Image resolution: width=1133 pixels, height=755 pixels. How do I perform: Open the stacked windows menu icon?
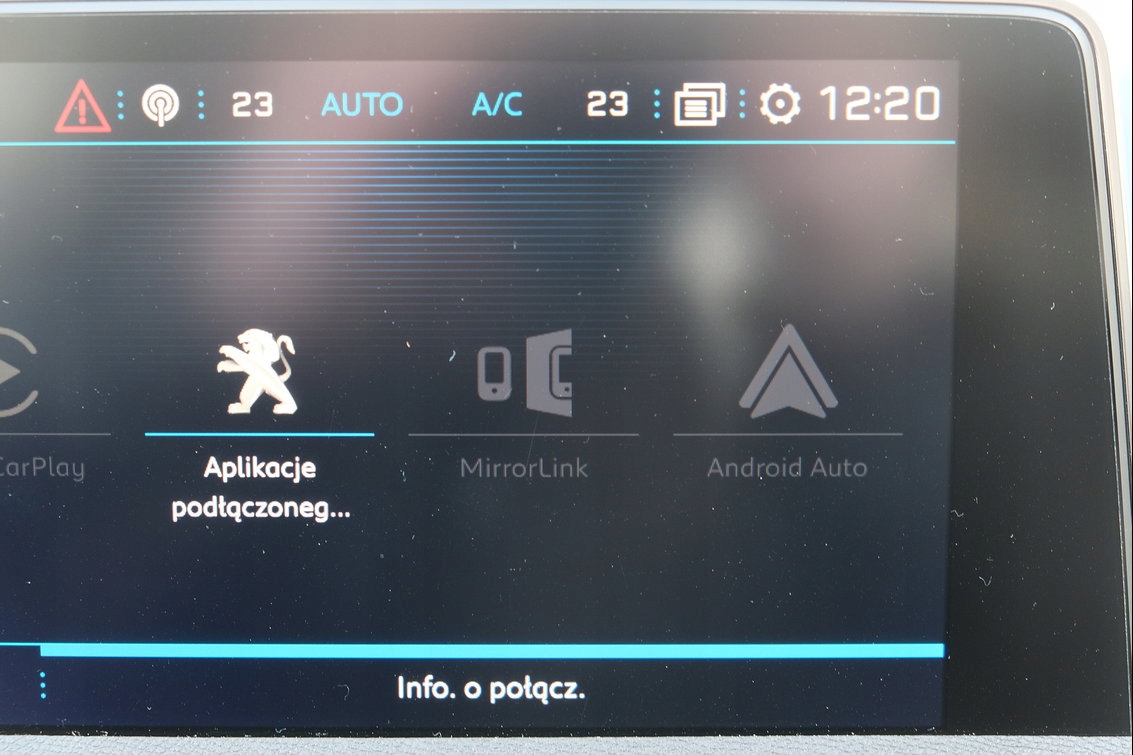pyautogui.click(x=699, y=105)
